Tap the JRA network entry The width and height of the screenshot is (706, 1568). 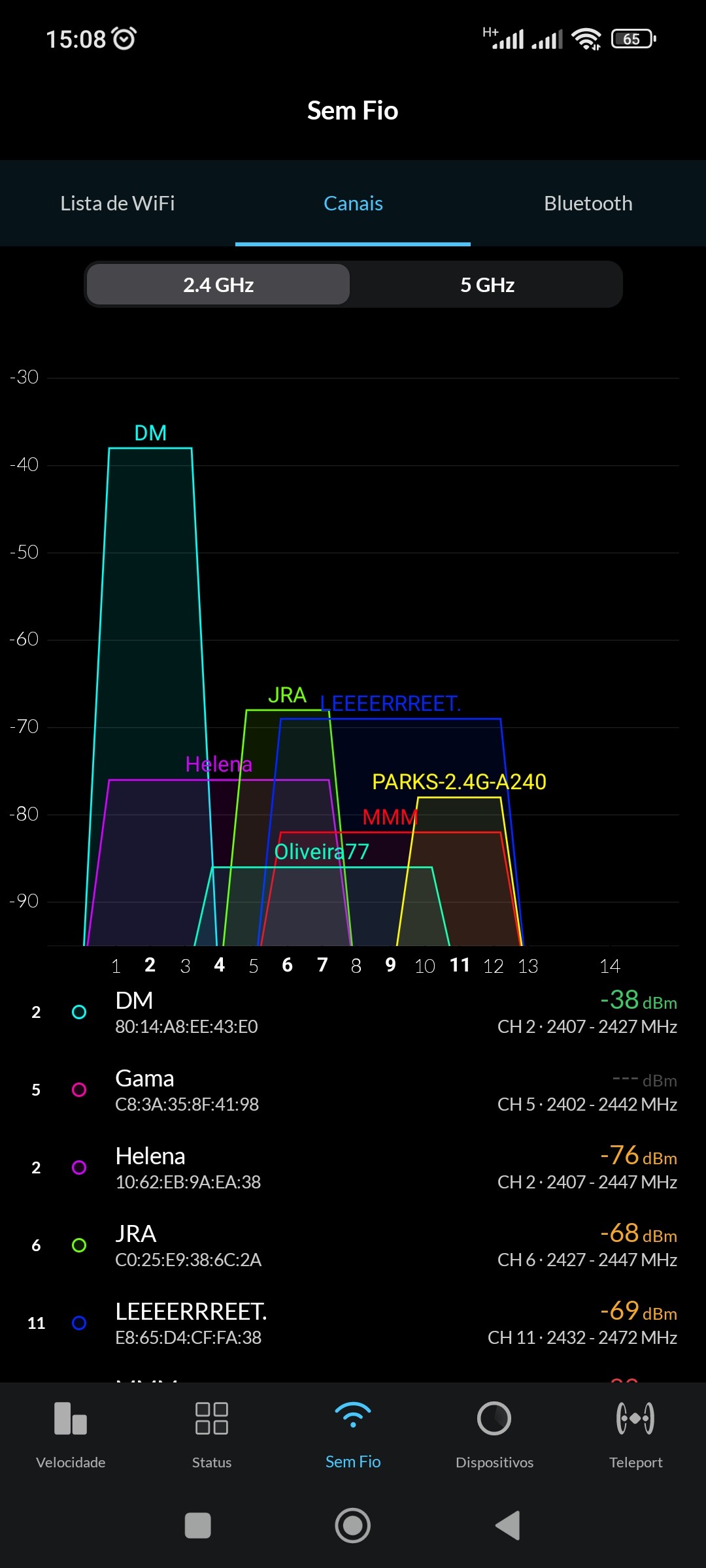coord(353,1245)
